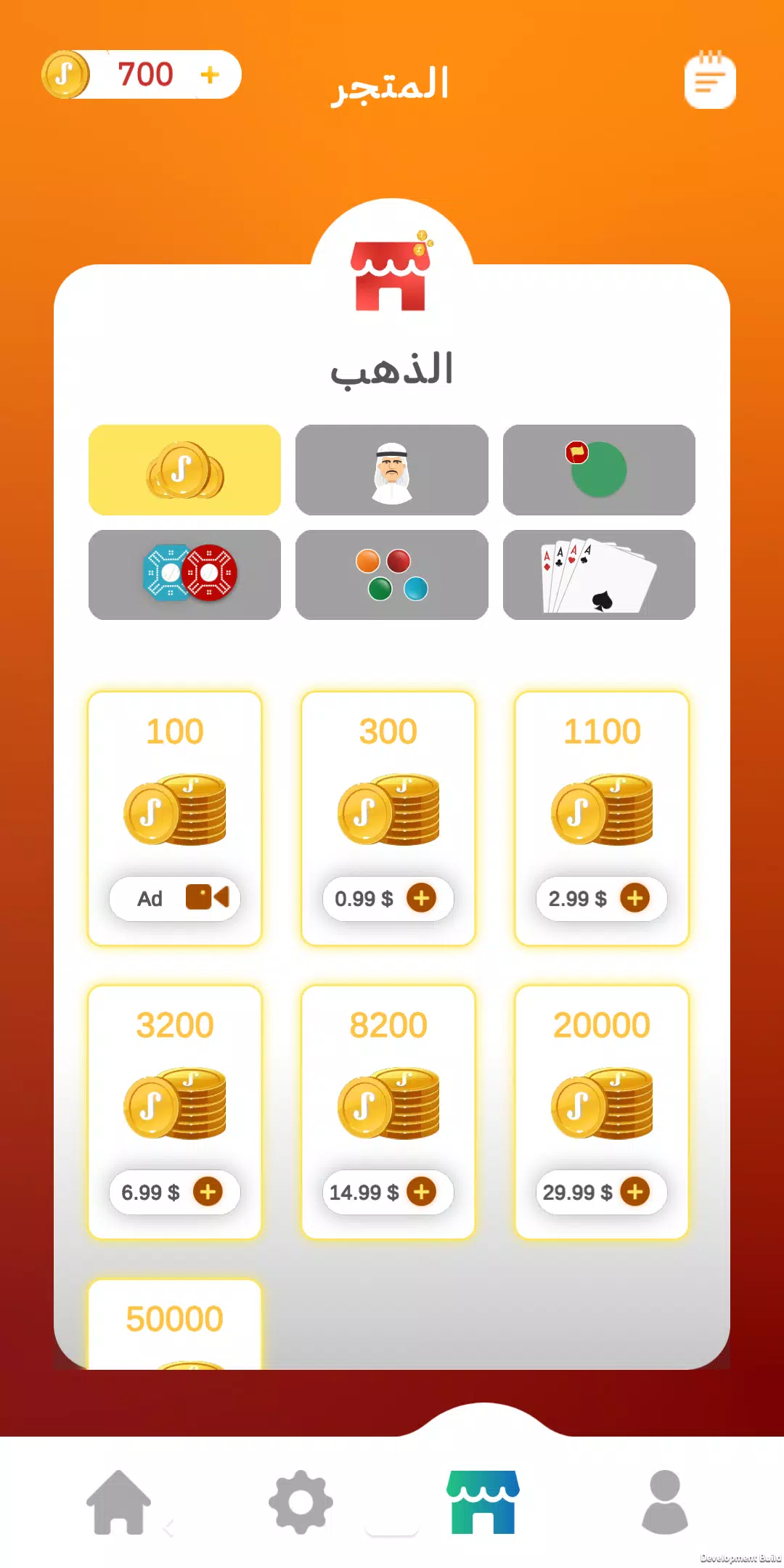Image resolution: width=784 pixels, height=1568 pixels.
Task: Go to the home tab
Action: click(x=118, y=1502)
